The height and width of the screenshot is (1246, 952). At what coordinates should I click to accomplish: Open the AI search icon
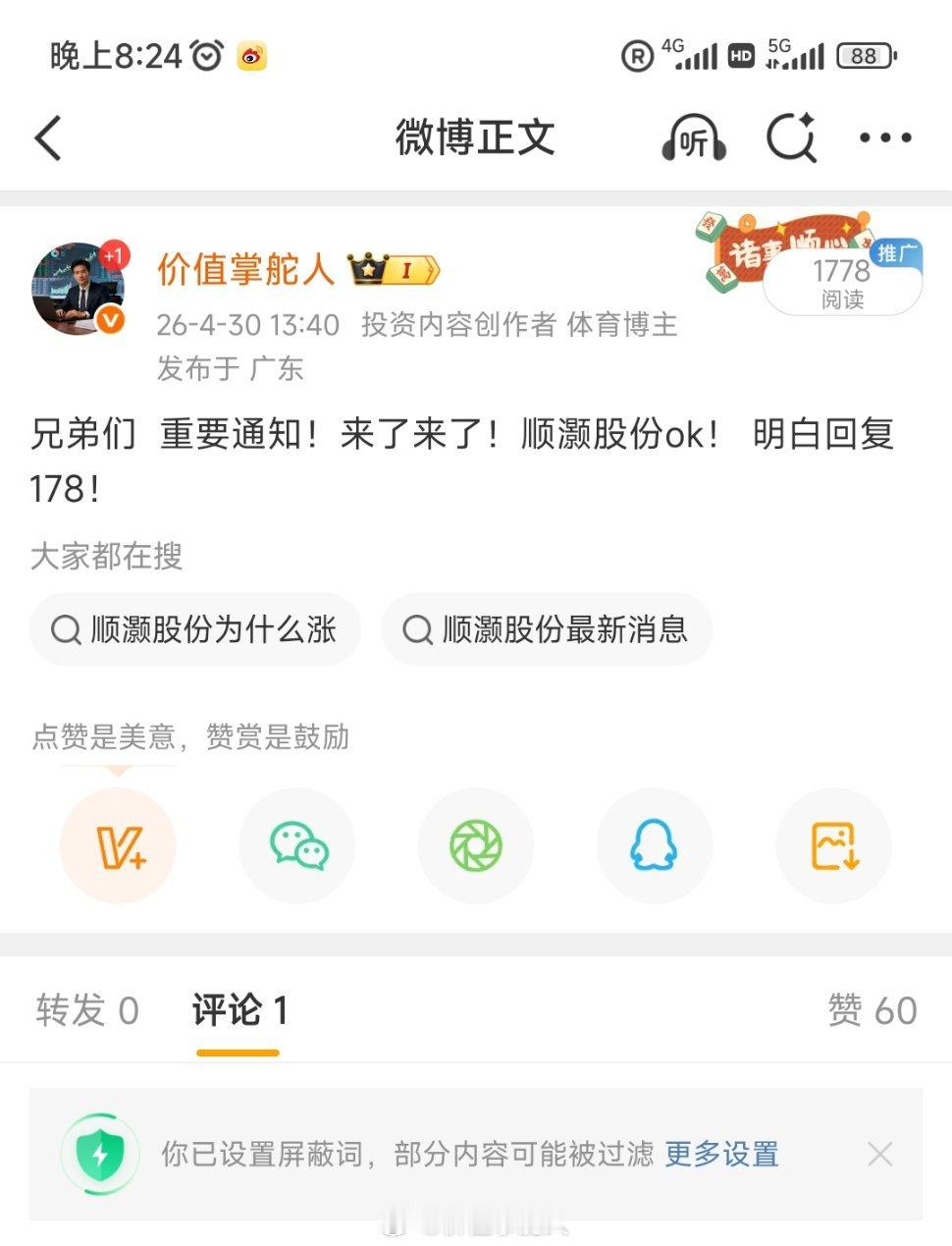[791, 137]
